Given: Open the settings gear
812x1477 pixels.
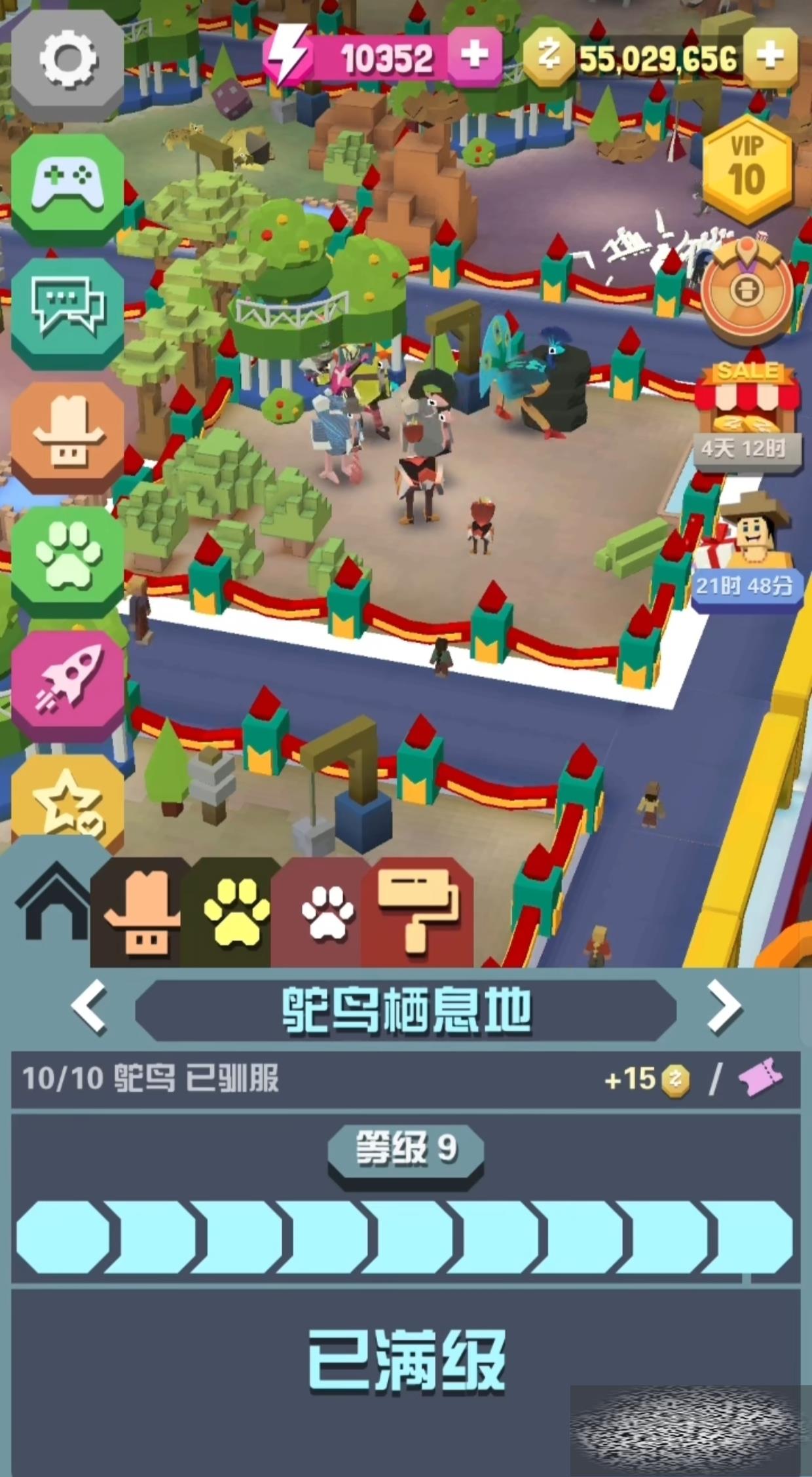Looking at the screenshot, I should pos(67,60).
